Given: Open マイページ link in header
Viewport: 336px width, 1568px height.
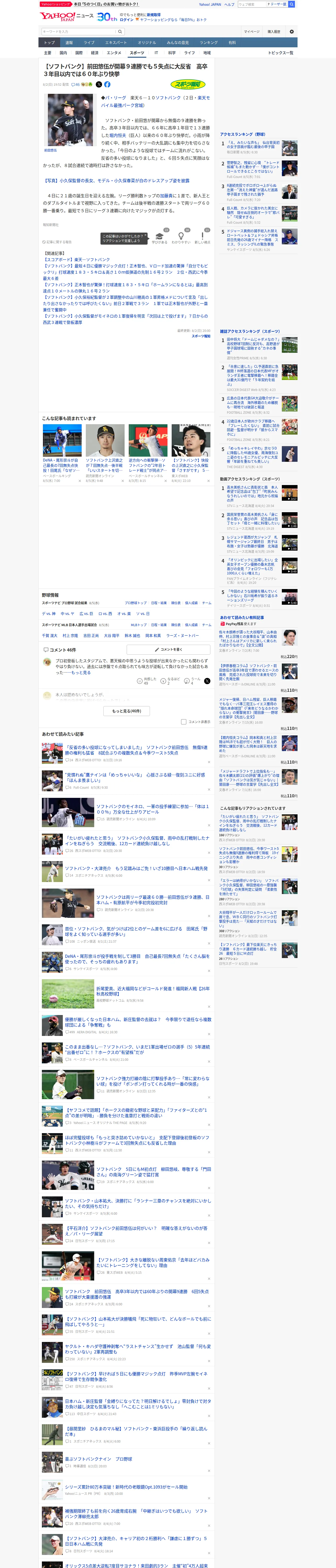Looking at the screenshot, I should pos(251,32).
